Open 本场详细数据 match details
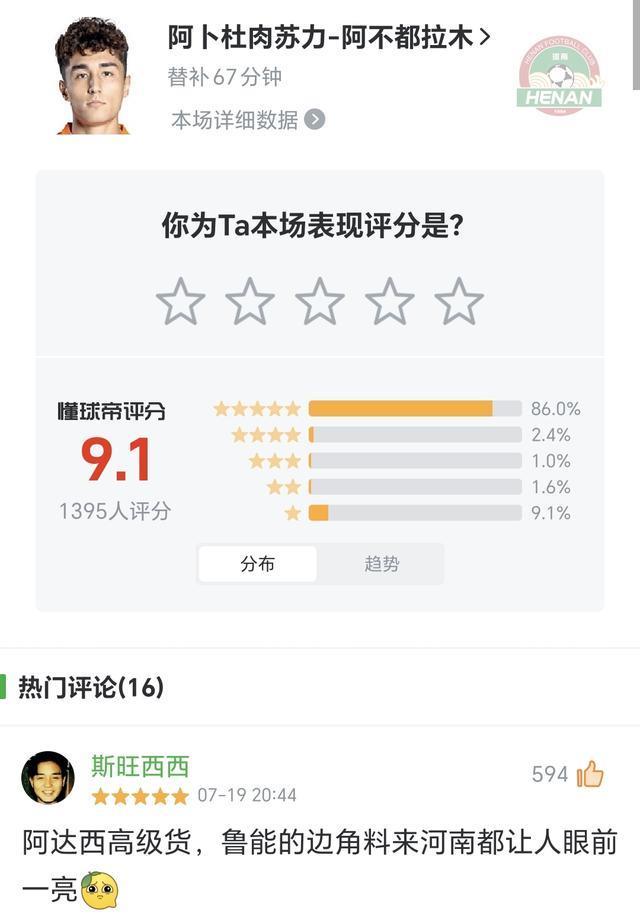This screenshot has height=922, width=640. point(247,120)
